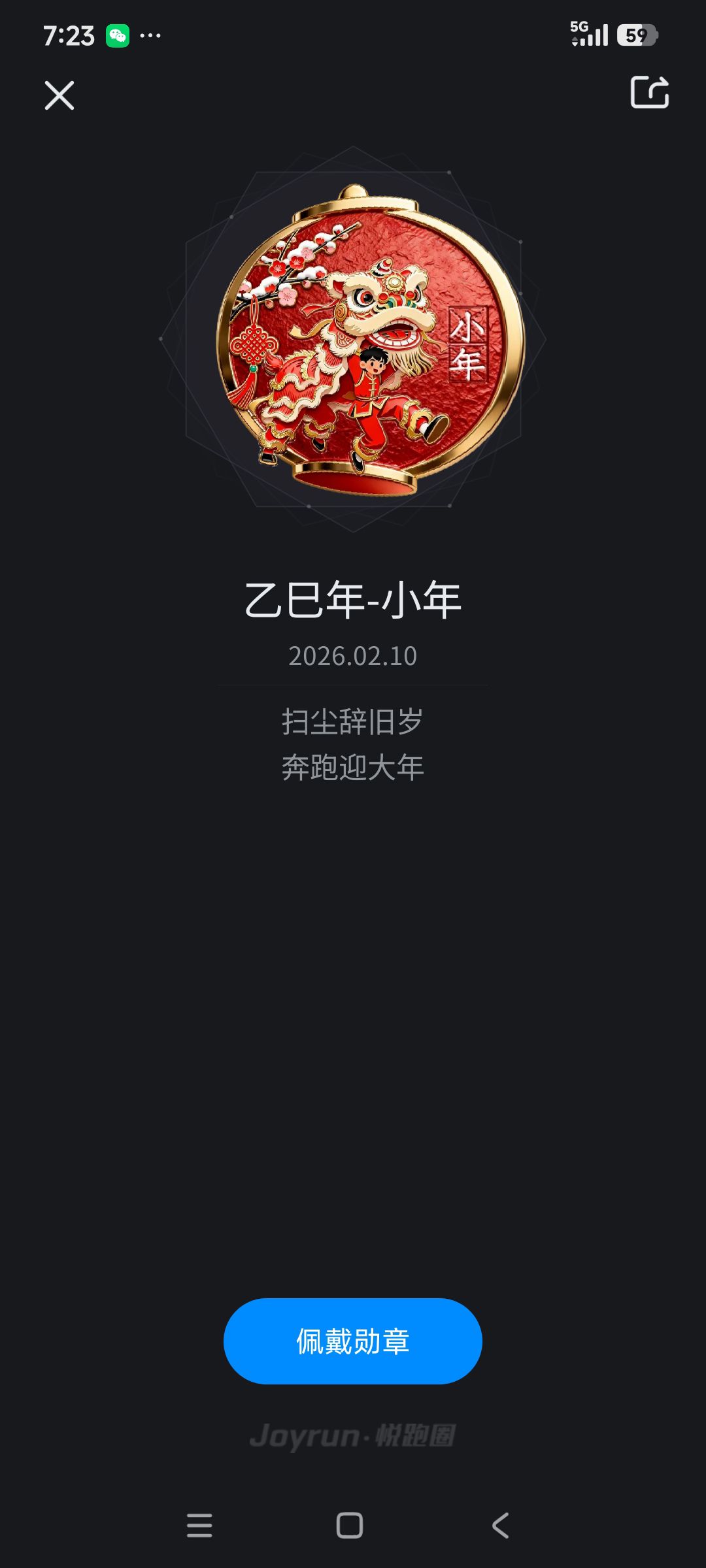This screenshot has width=706, height=1568.
Task: Go back with the system back button
Action: click(500, 1526)
